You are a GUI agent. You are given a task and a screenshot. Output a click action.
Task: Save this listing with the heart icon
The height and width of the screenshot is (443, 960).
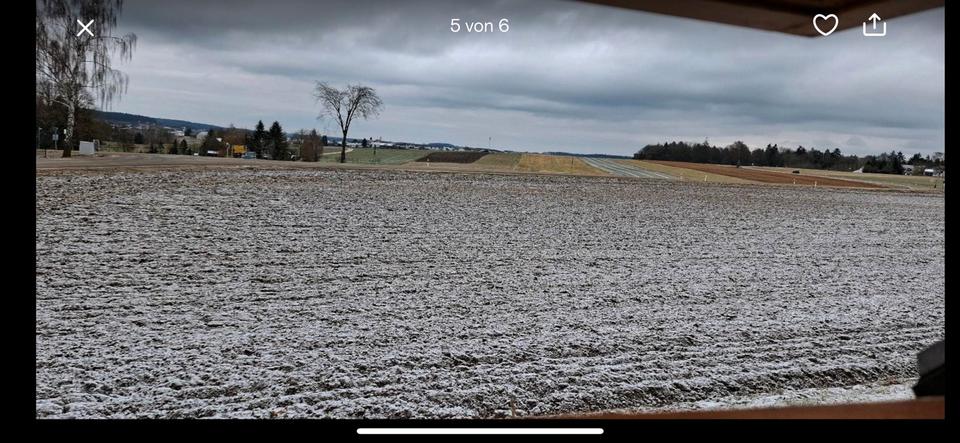click(825, 25)
